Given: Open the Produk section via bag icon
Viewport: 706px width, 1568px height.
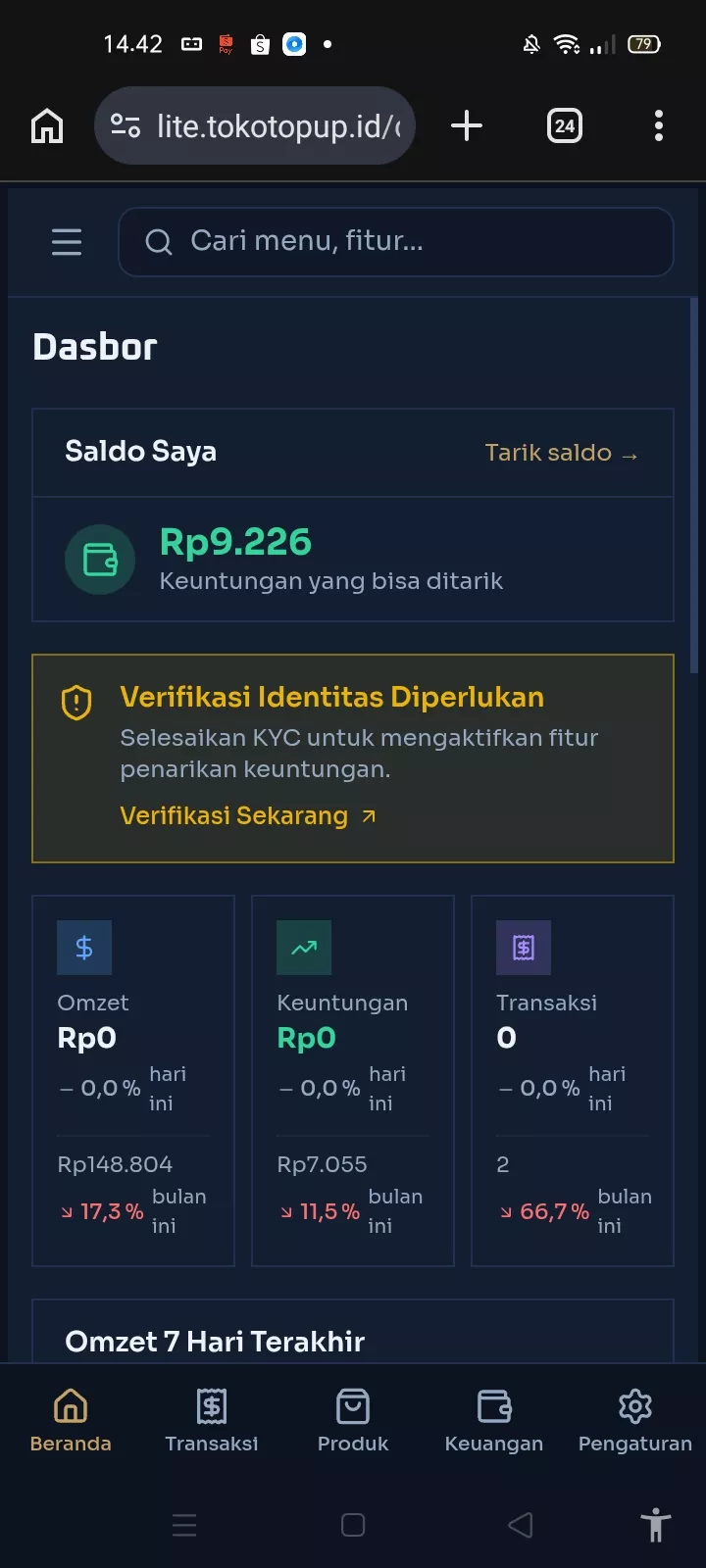Looking at the screenshot, I should click(352, 1405).
